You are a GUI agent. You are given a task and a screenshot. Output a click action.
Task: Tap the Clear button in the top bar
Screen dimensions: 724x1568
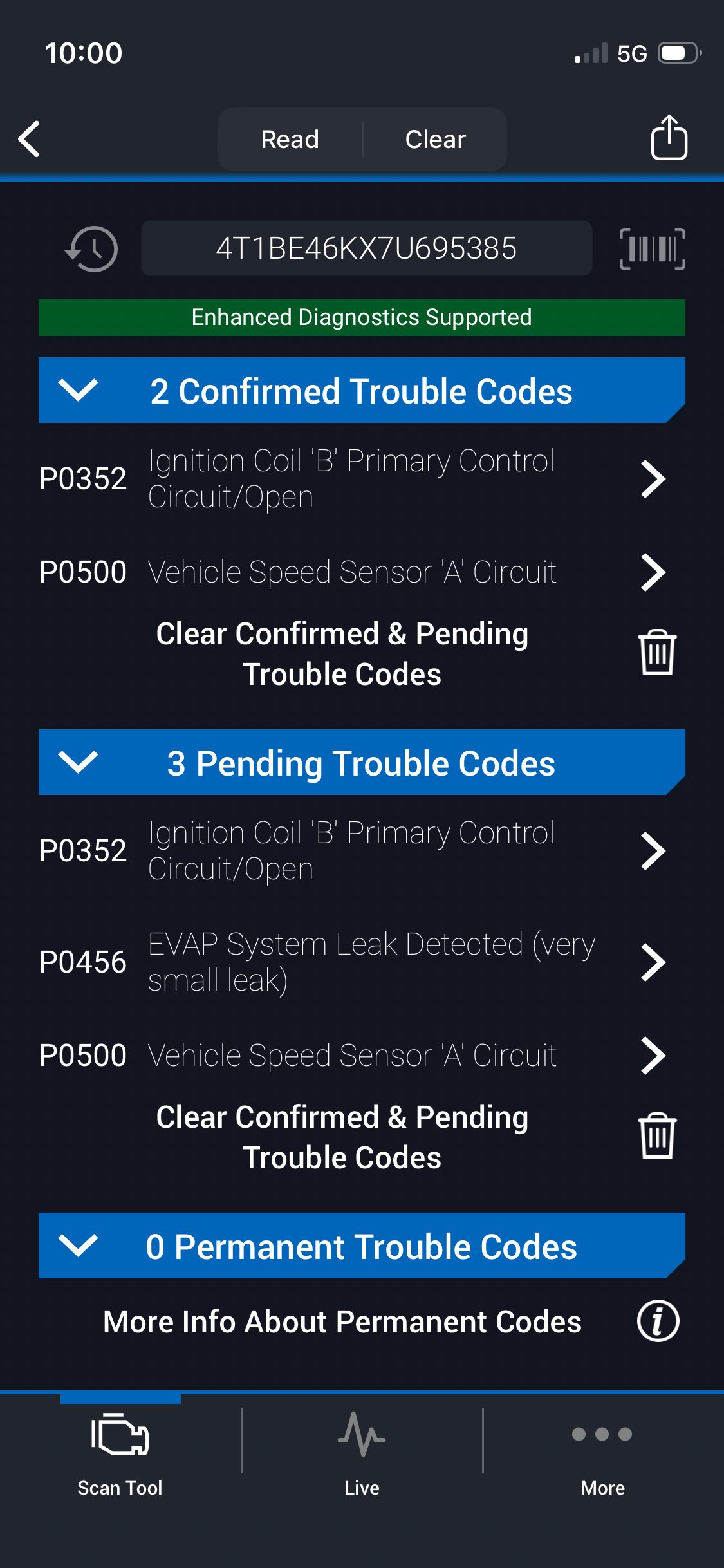pos(435,139)
